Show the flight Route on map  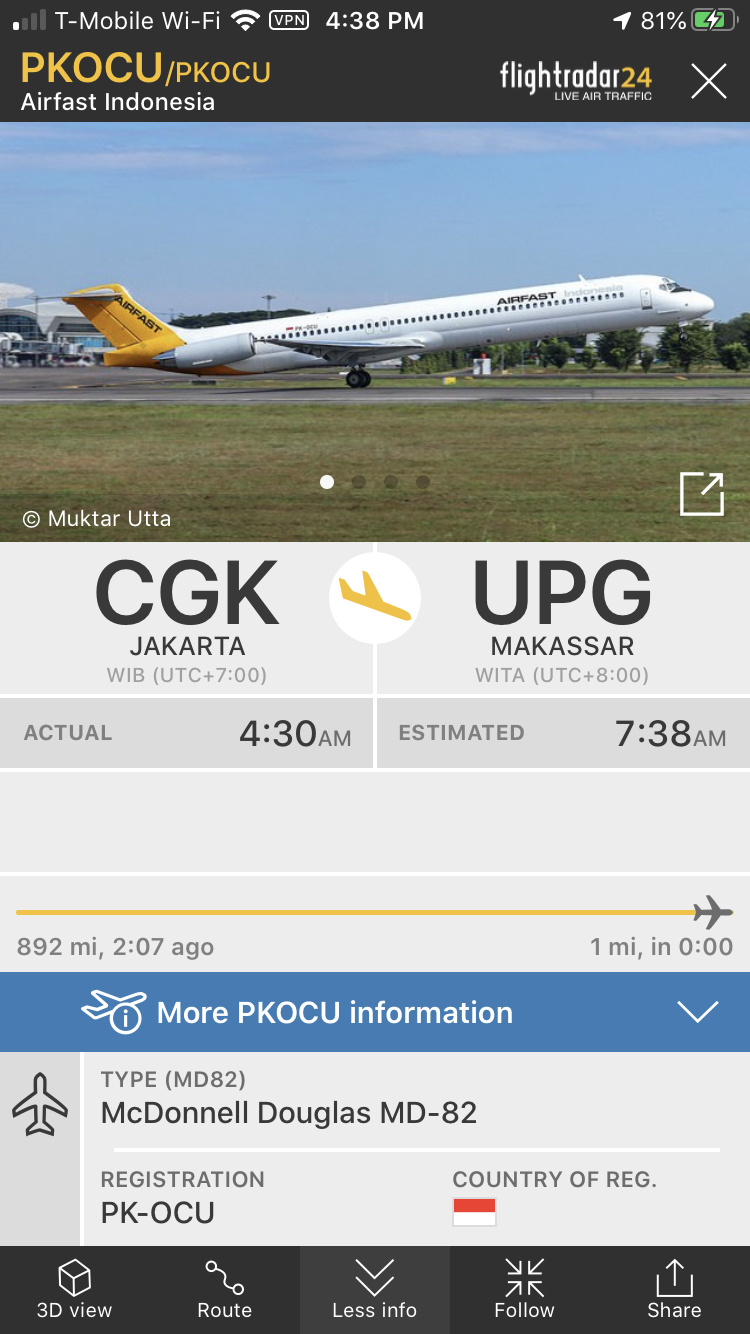tap(225, 1289)
